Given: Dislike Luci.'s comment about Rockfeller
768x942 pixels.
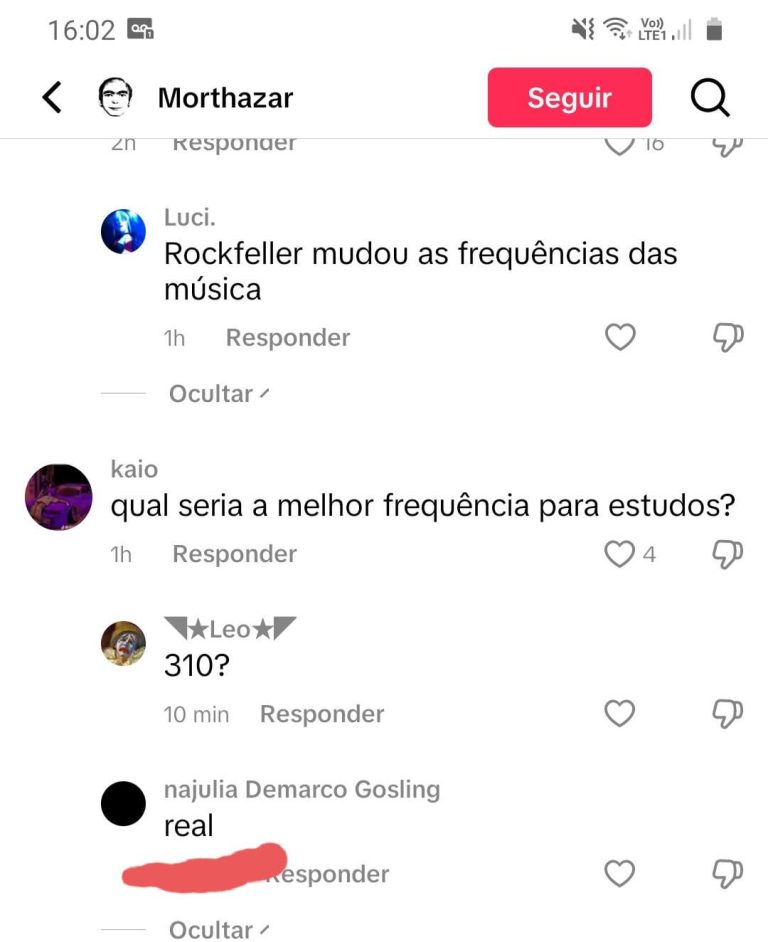Looking at the screenshot, I should [728, 338].
